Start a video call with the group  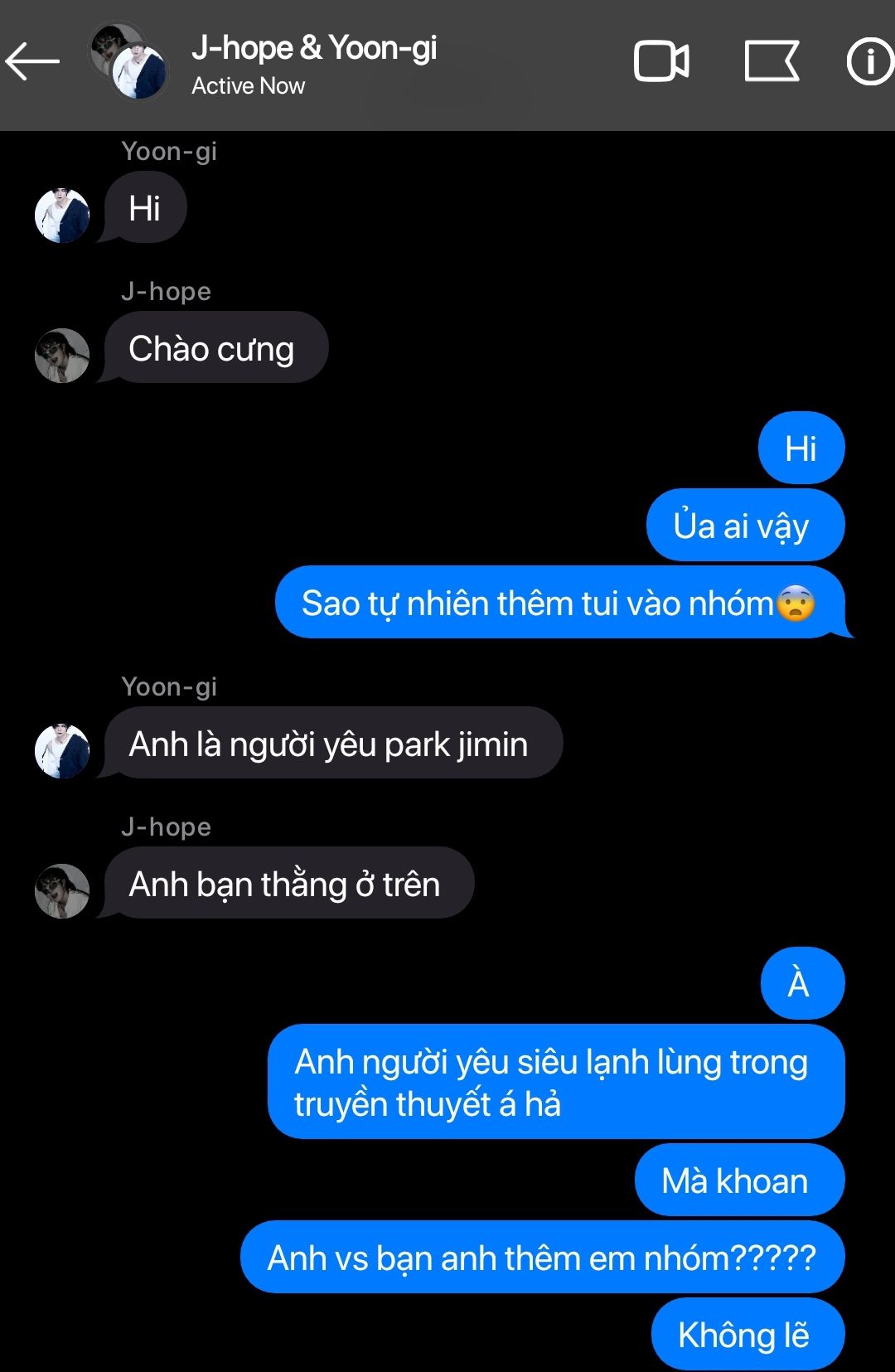(x=660, y=62)
